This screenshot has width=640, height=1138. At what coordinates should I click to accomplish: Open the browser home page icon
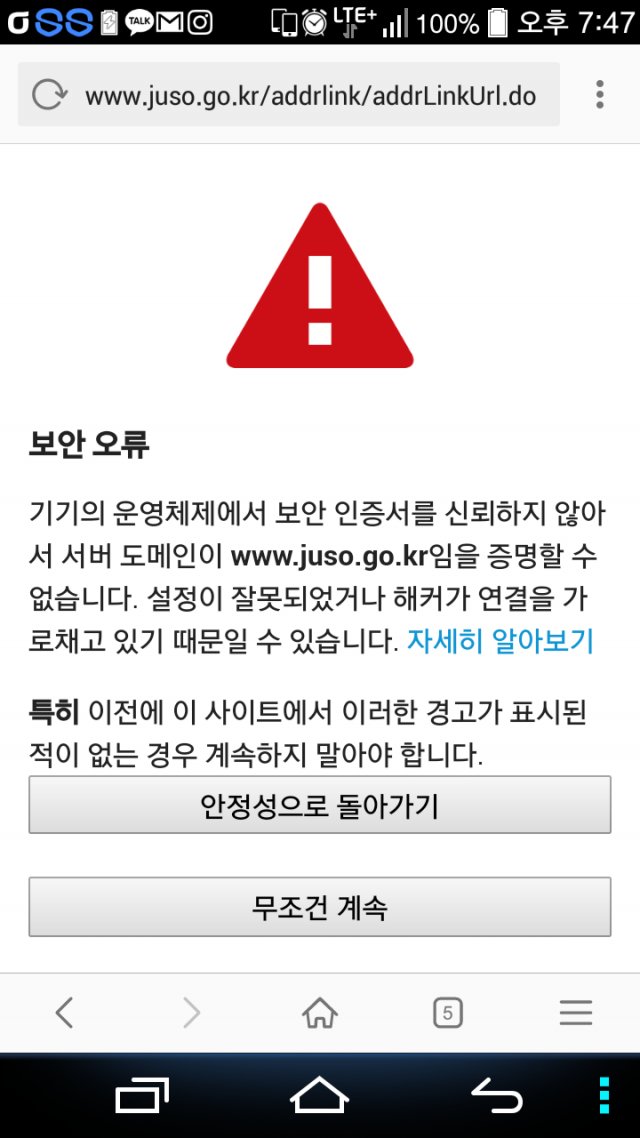point(320,1012)
